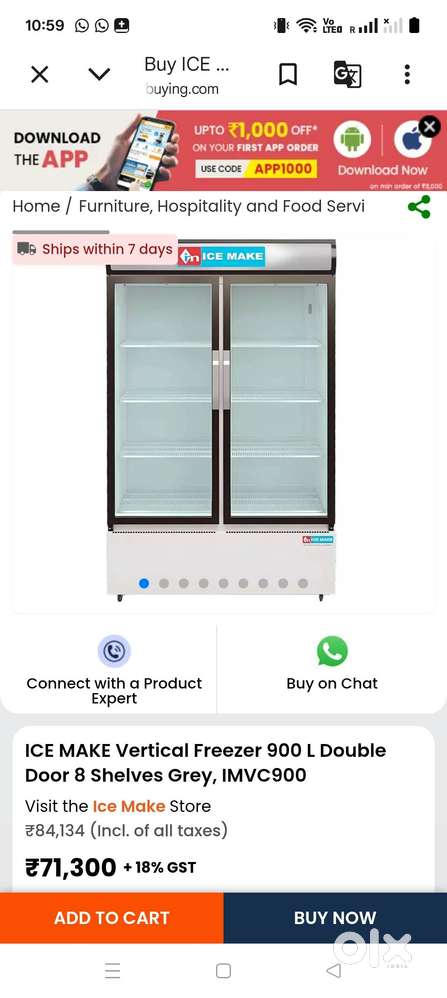This screenshot has width=447, height=998.
Task: Tap Buy Now
Action: [x=335, y=918]
